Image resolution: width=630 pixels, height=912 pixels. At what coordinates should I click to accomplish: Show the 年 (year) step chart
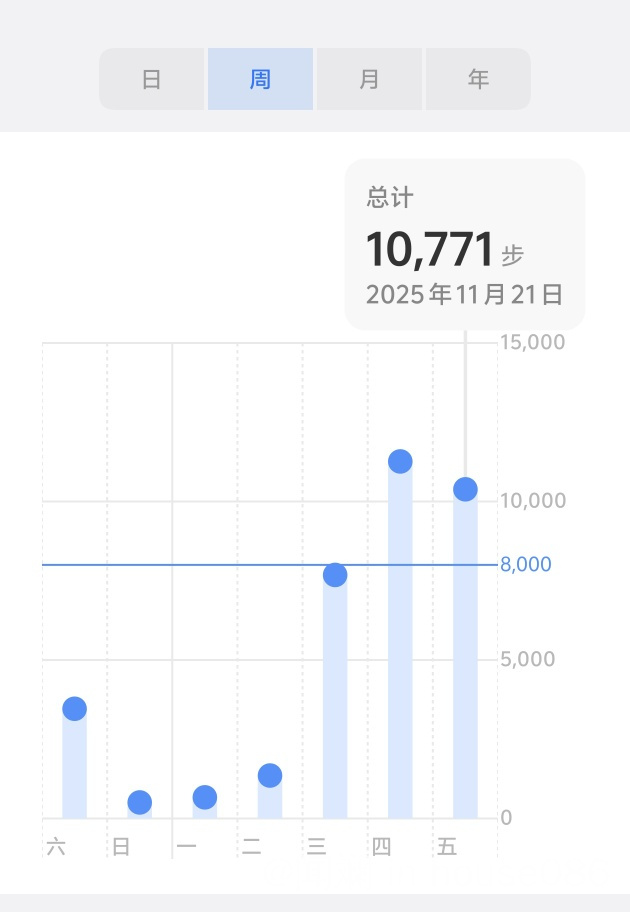coord(478,79)
